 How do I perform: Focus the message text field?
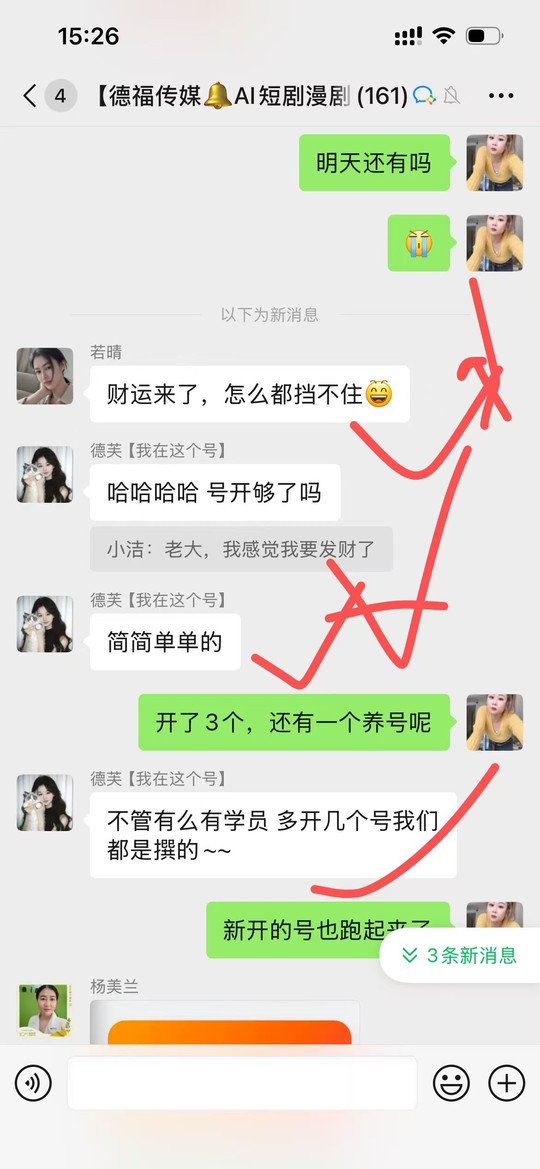242,1083
